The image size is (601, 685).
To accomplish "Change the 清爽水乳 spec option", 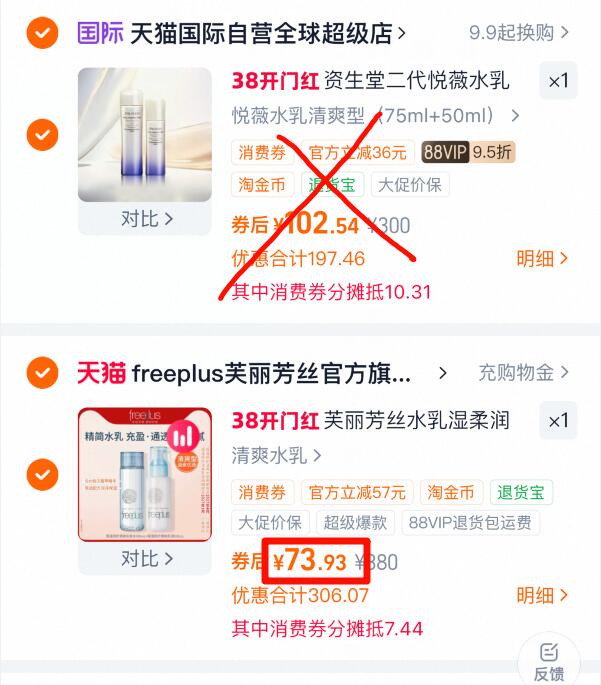I will [x=277, y=456].
